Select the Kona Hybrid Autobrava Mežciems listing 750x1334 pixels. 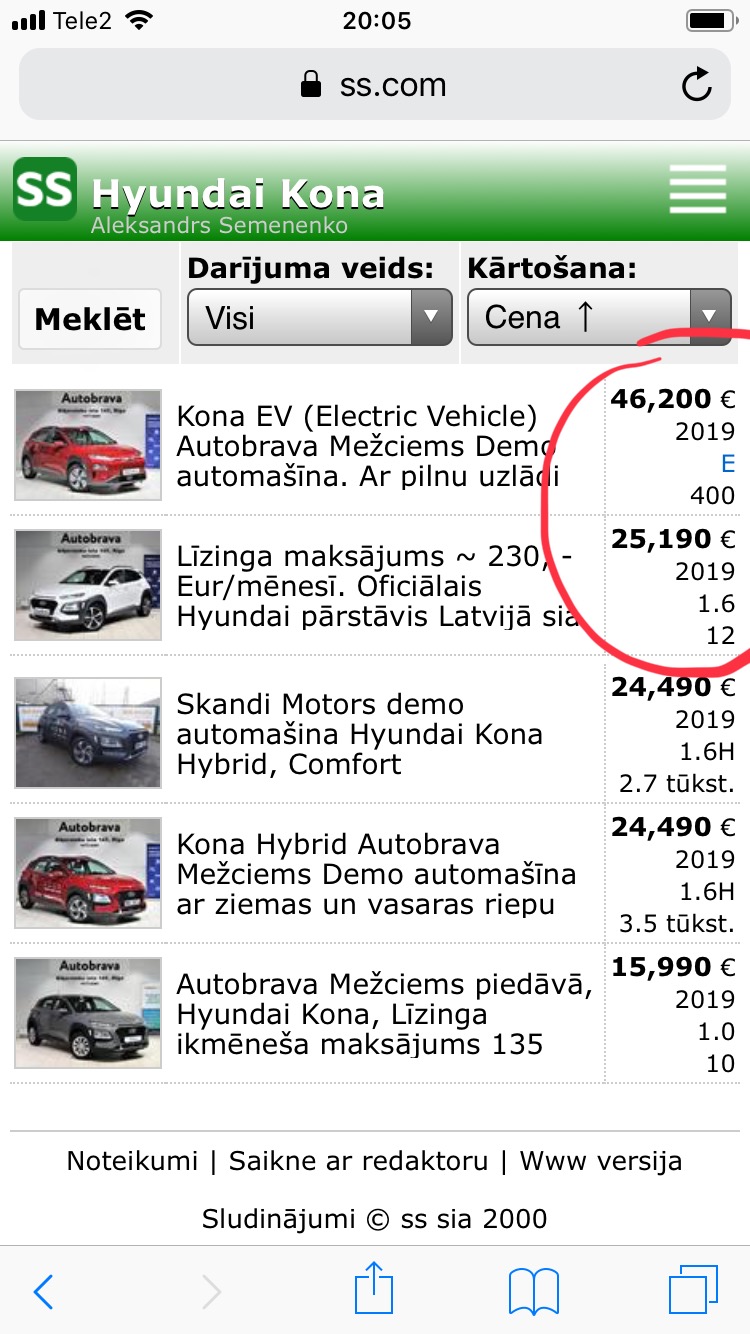coord(376,875)
